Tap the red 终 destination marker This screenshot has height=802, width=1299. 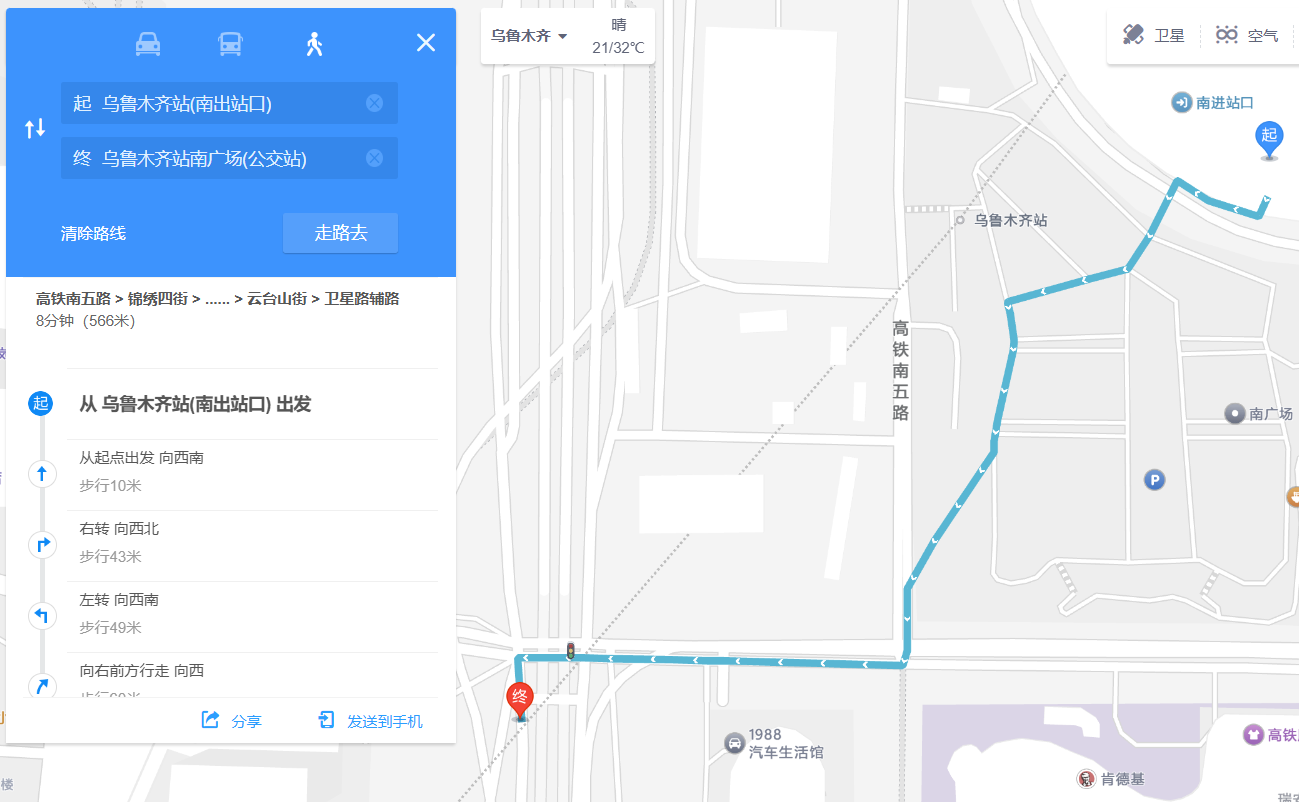520,699
